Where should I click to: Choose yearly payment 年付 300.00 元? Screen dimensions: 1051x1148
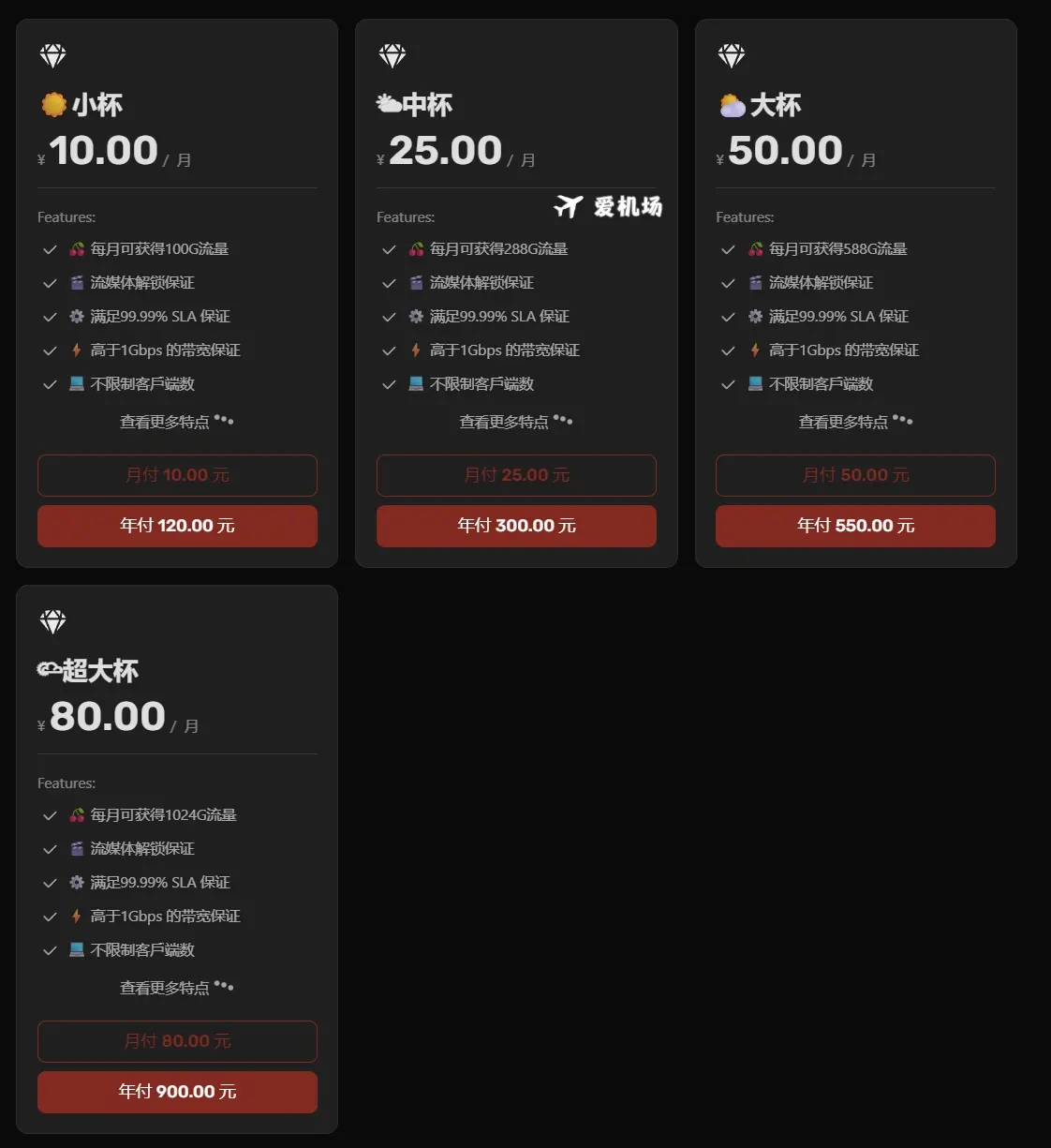pos(516,526)
